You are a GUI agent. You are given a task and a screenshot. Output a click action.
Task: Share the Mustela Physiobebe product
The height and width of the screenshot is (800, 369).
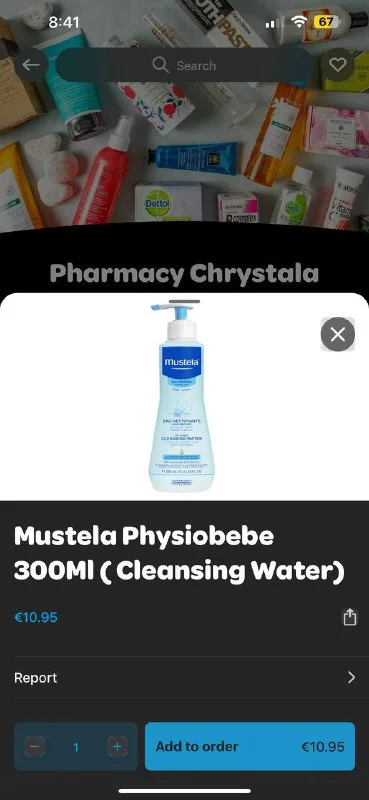pyautogui.click(x=349, y=618)
